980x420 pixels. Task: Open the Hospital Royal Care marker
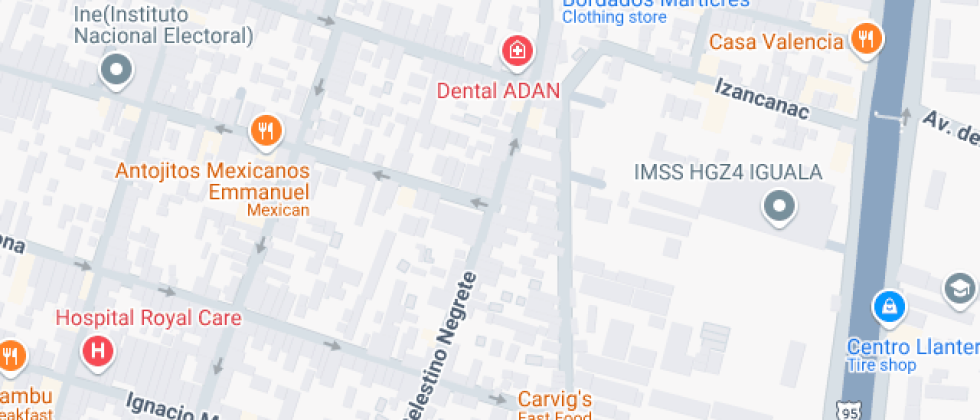tap(98, 351)
